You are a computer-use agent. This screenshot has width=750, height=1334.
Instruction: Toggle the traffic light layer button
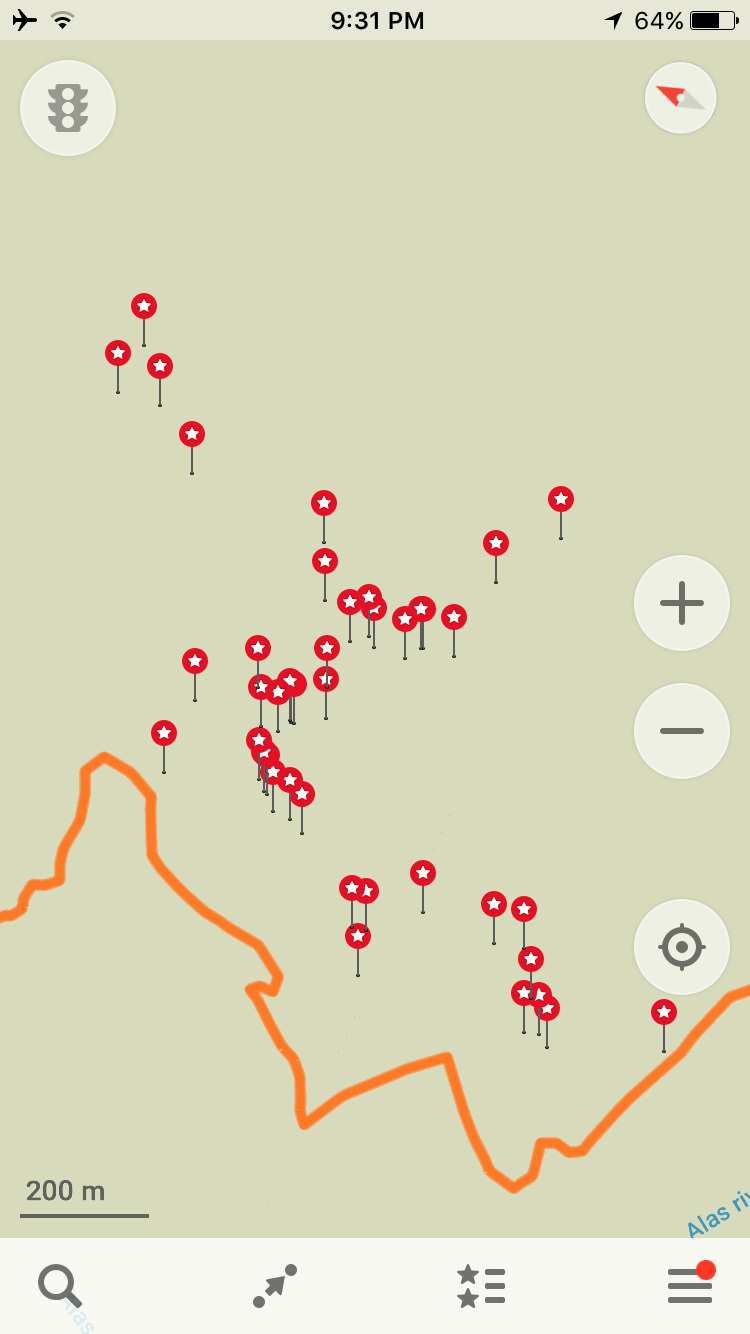[x=68, y=108]
